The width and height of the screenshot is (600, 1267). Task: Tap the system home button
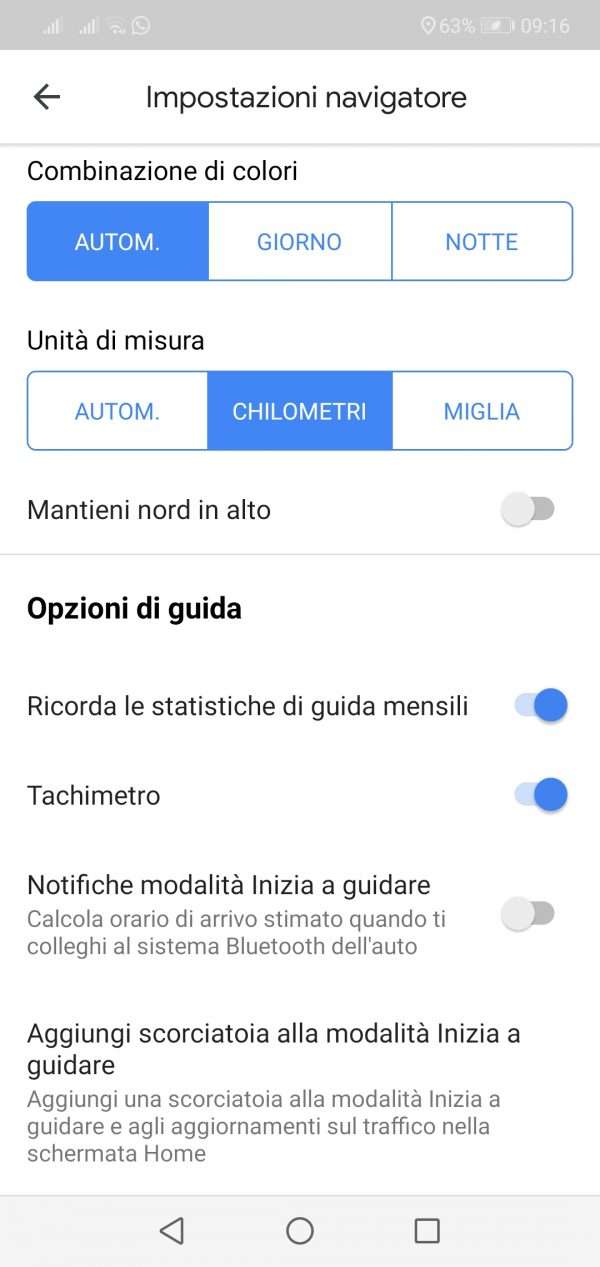click(300, 1231)
